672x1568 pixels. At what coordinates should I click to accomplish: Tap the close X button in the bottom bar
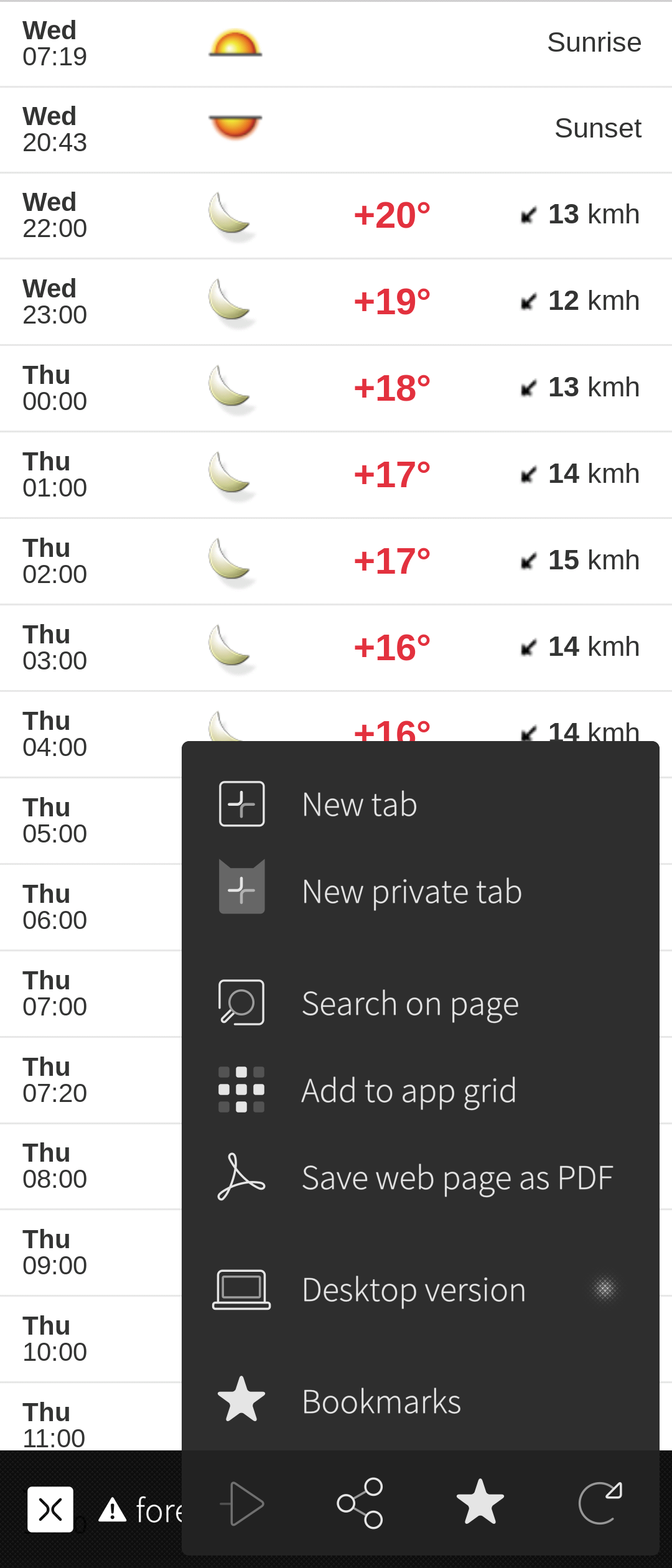click(x=50, y=1509)
